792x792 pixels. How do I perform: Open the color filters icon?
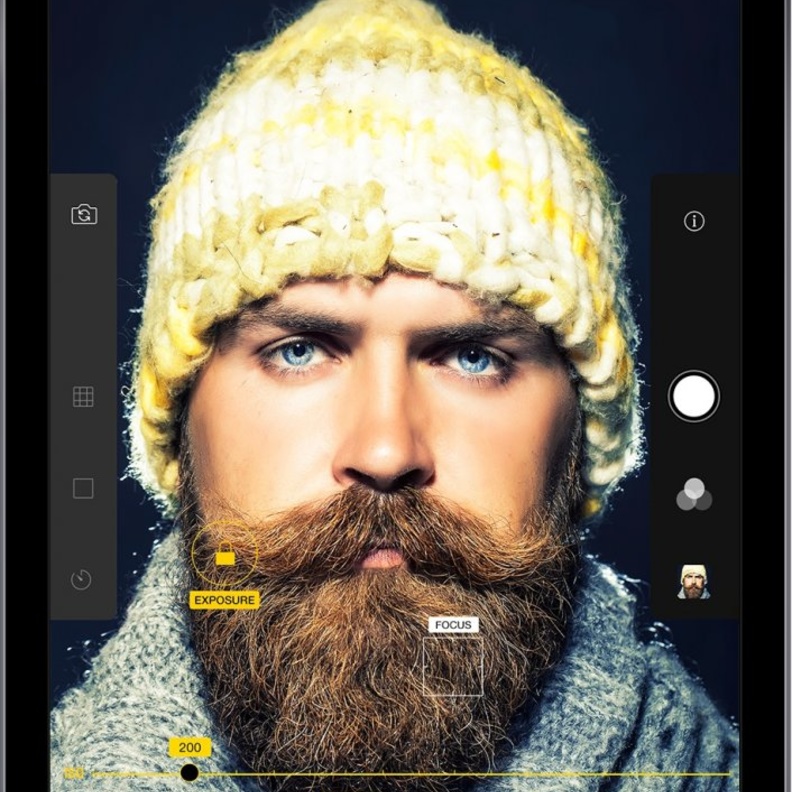pos(694,494)
